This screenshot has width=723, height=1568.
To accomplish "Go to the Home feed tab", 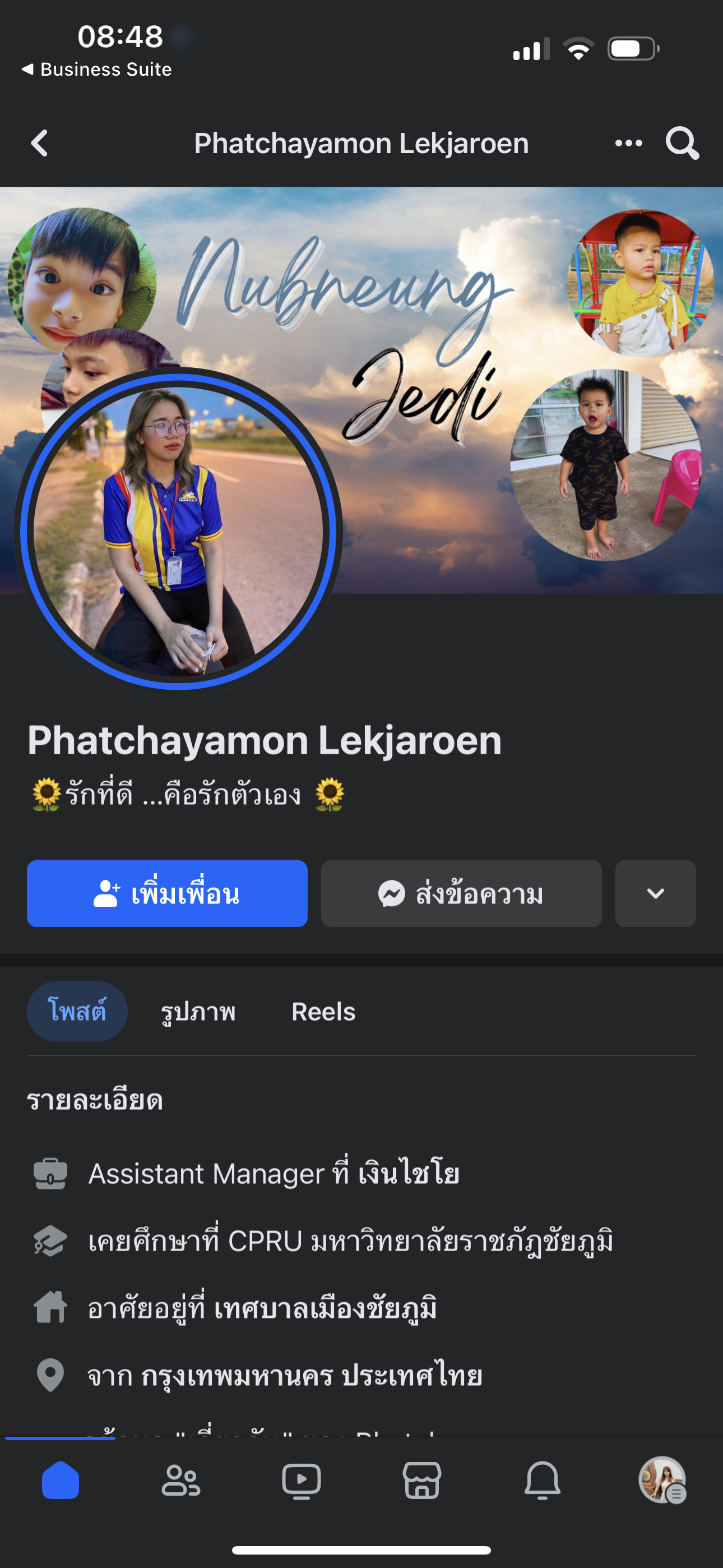I will point(61,1480).
